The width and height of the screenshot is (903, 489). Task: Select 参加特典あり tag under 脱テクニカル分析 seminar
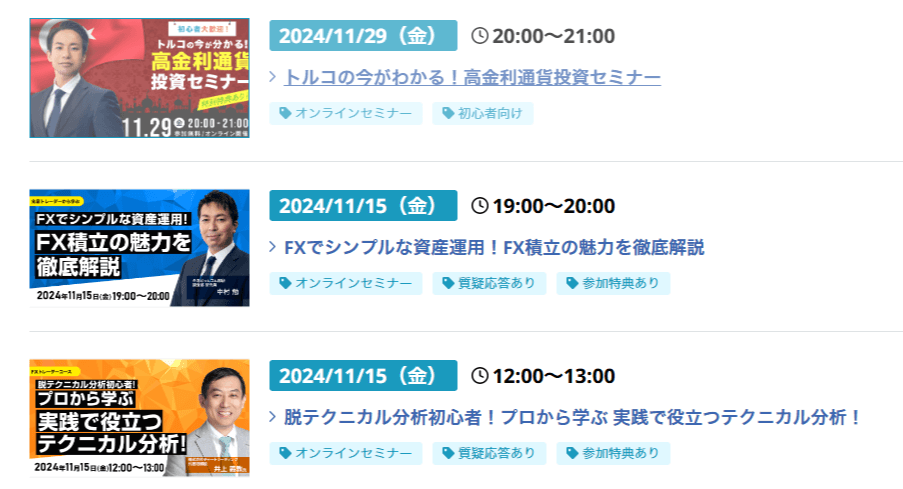pyautogui.click(x=613, y=453)
